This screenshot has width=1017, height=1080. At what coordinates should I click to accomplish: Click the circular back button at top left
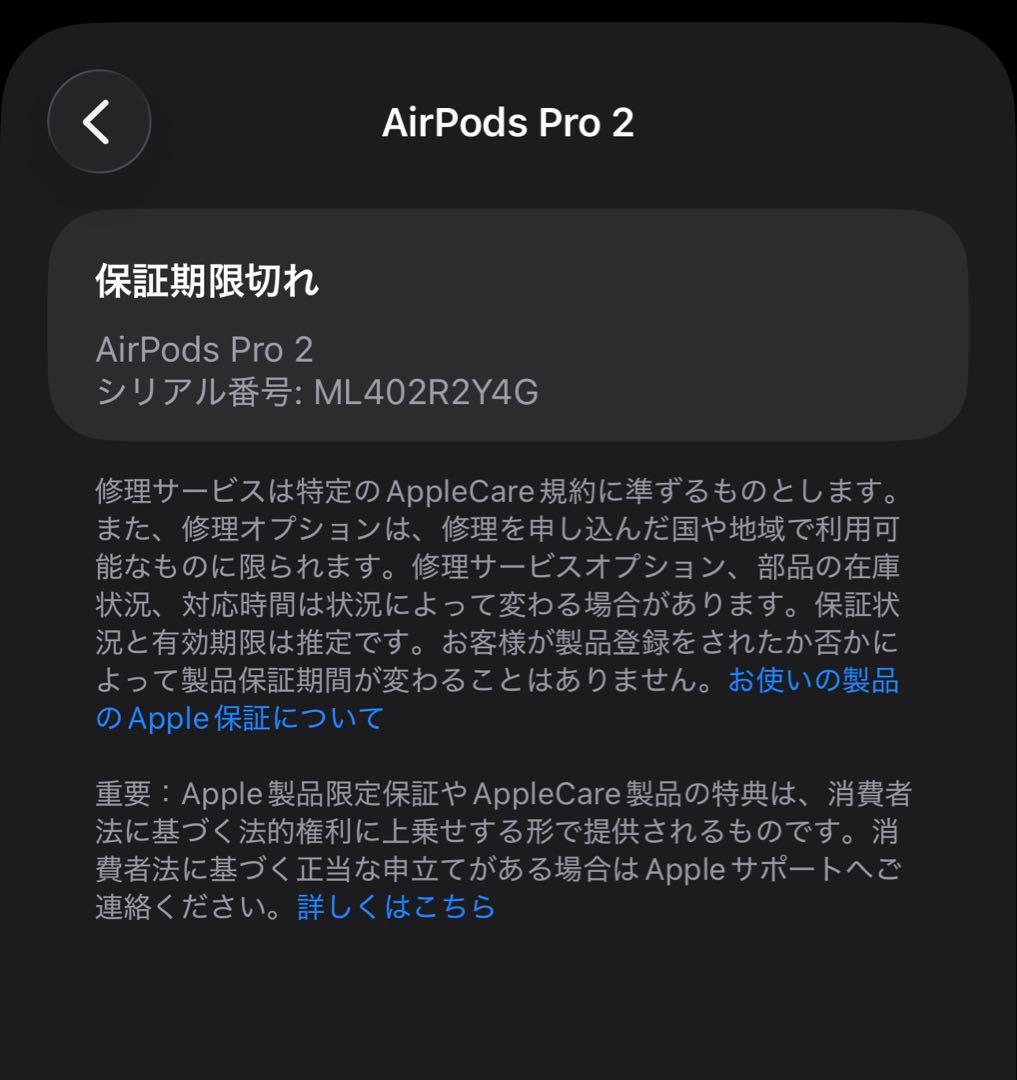point(99,121)
